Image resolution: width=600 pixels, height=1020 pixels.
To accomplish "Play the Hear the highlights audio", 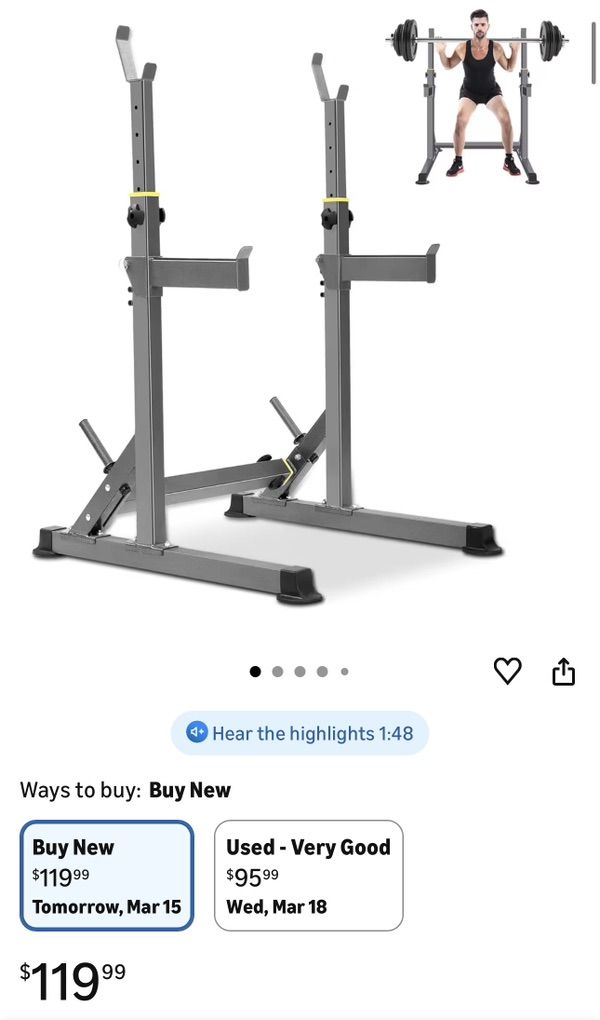I will point(299,733).
